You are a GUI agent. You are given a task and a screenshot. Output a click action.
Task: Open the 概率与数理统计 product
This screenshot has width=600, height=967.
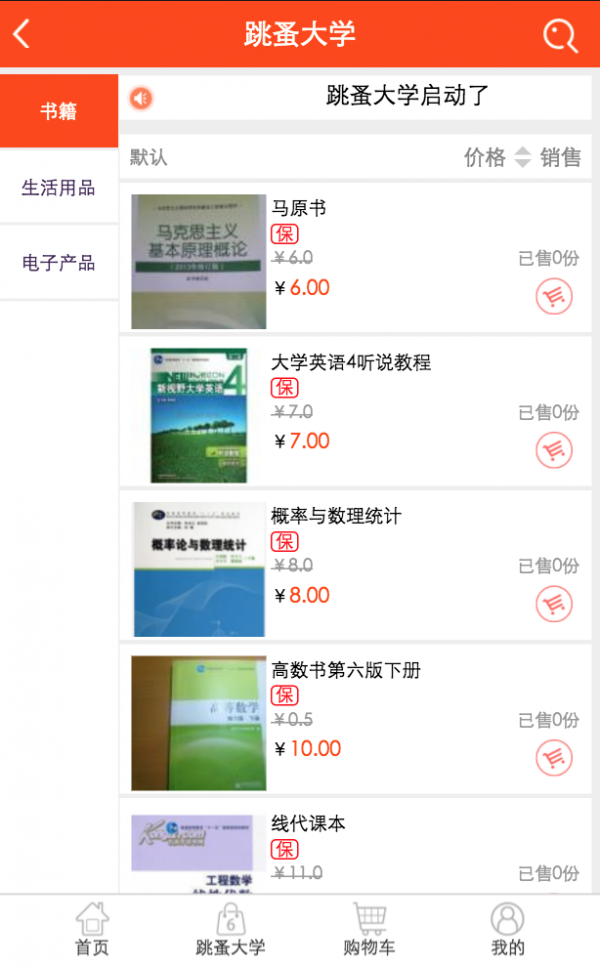click(336, 517)
